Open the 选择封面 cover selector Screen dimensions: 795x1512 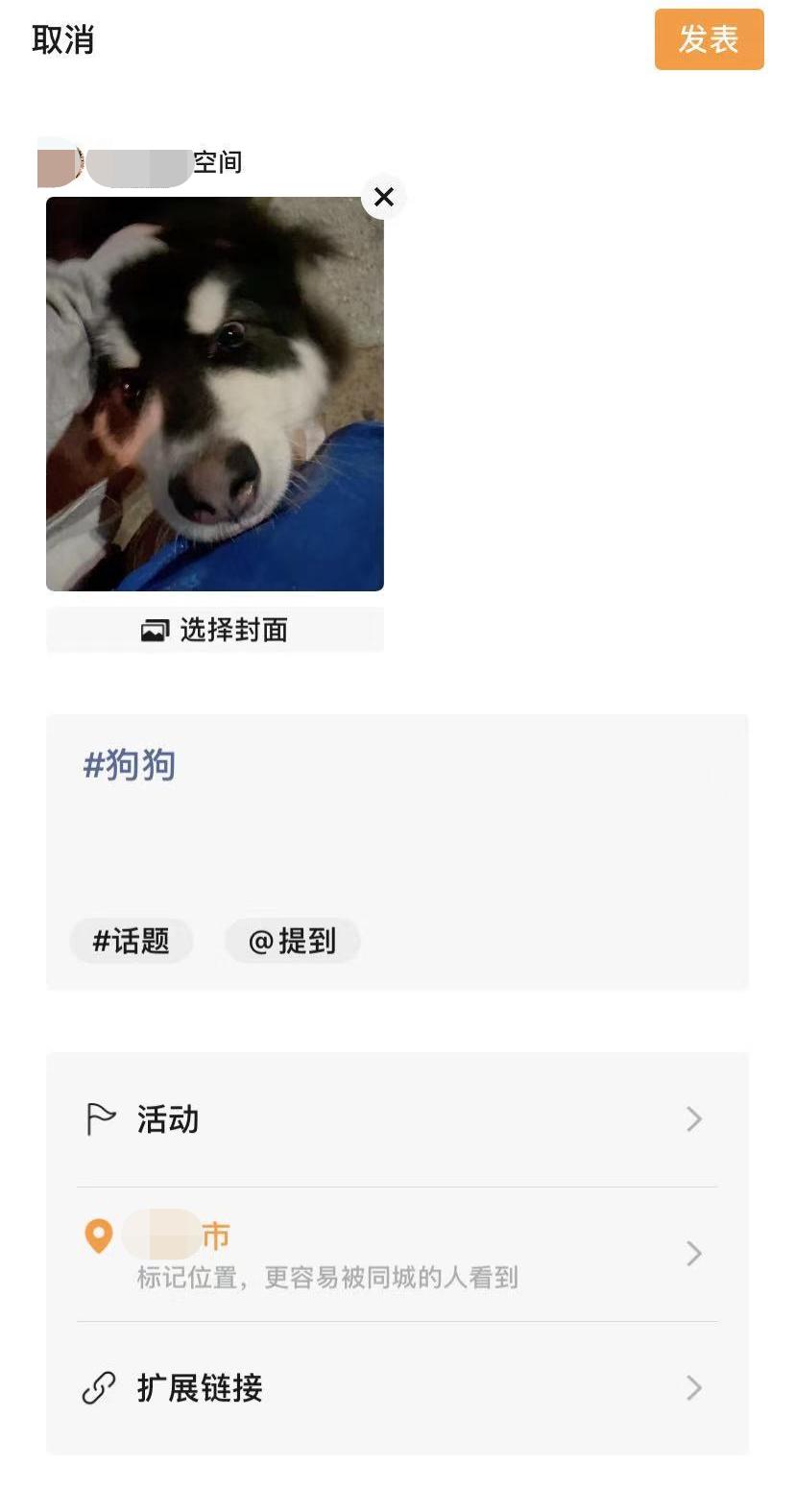[x=214, y=631]
